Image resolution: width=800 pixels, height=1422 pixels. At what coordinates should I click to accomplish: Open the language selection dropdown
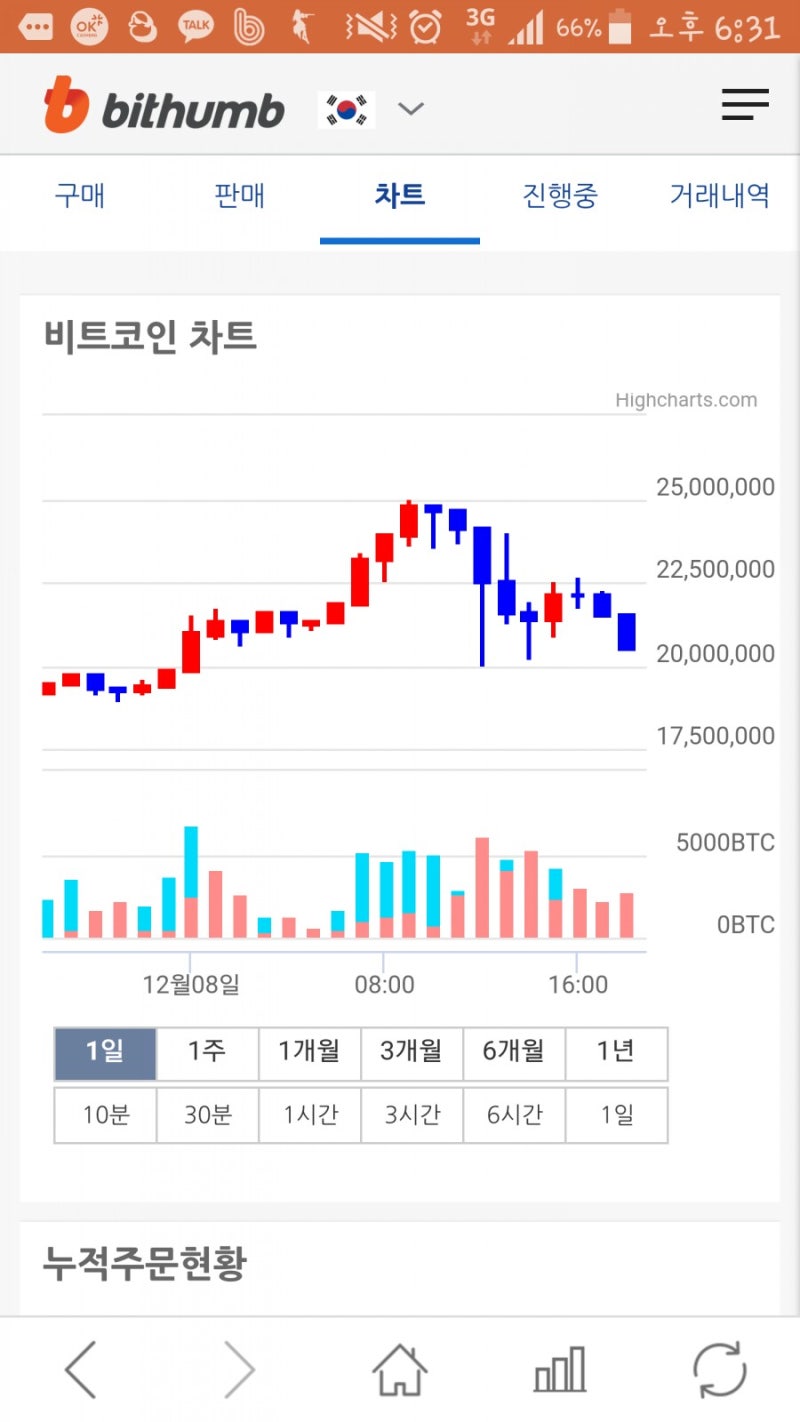pyautogui.click(x=411, y=108)
